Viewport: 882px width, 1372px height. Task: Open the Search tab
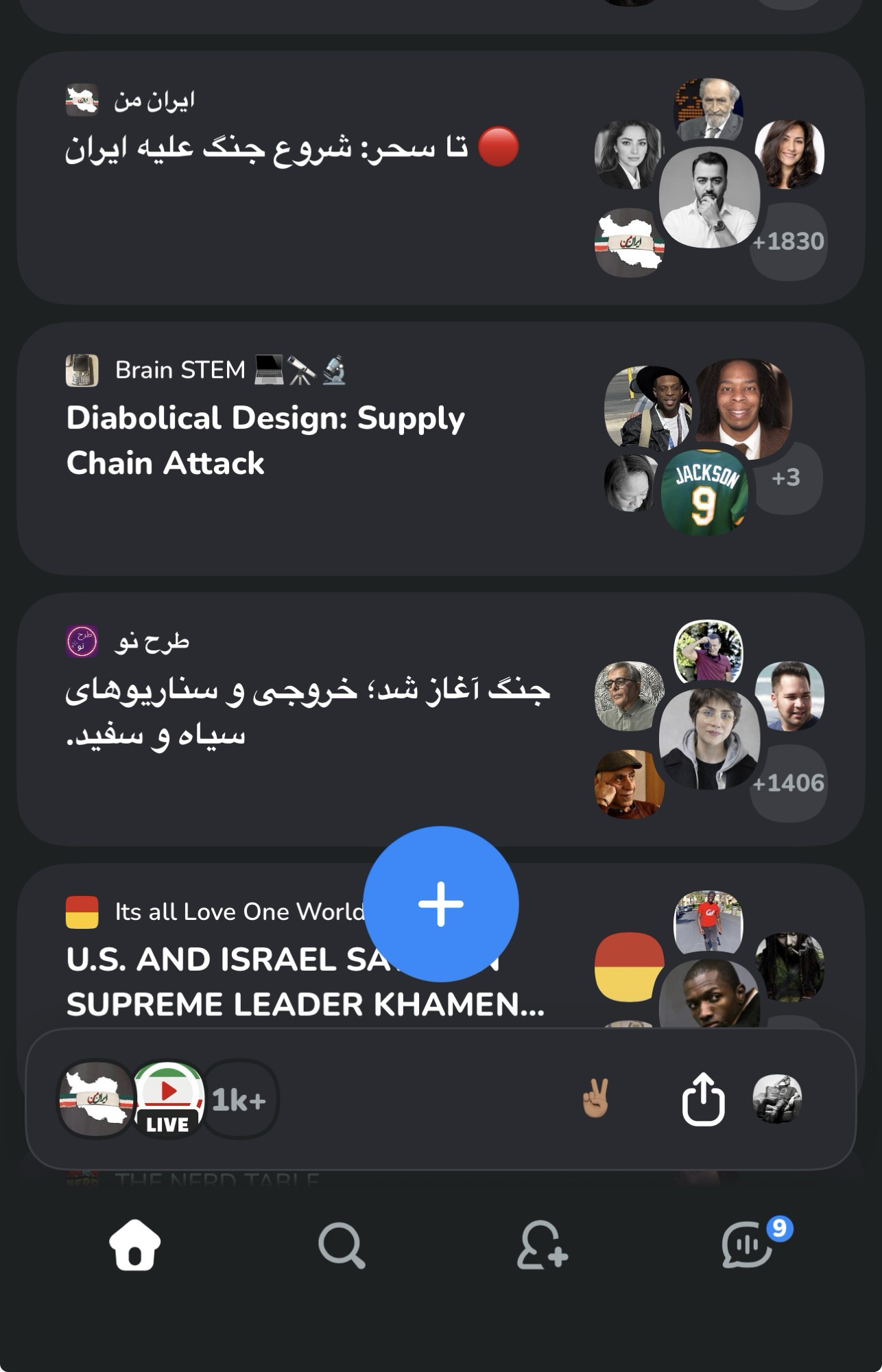341,1245
